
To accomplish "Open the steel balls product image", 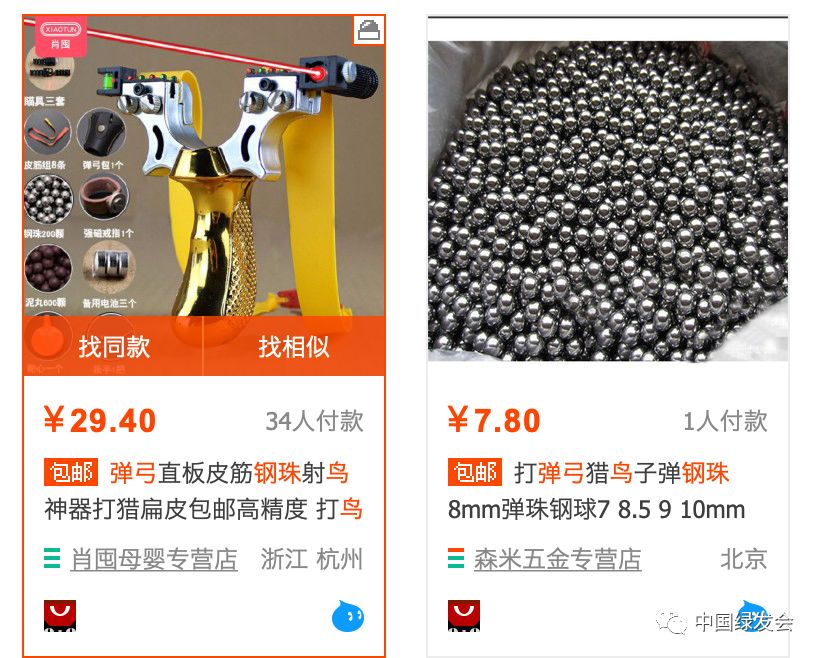I will click(x=607, y=200).
